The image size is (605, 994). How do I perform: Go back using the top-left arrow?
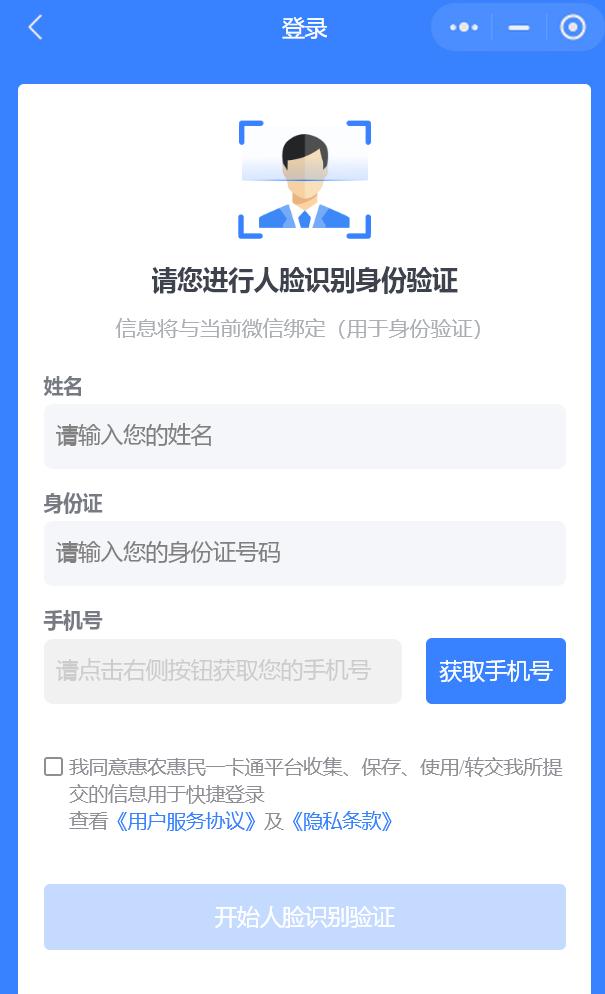[36, 28]
